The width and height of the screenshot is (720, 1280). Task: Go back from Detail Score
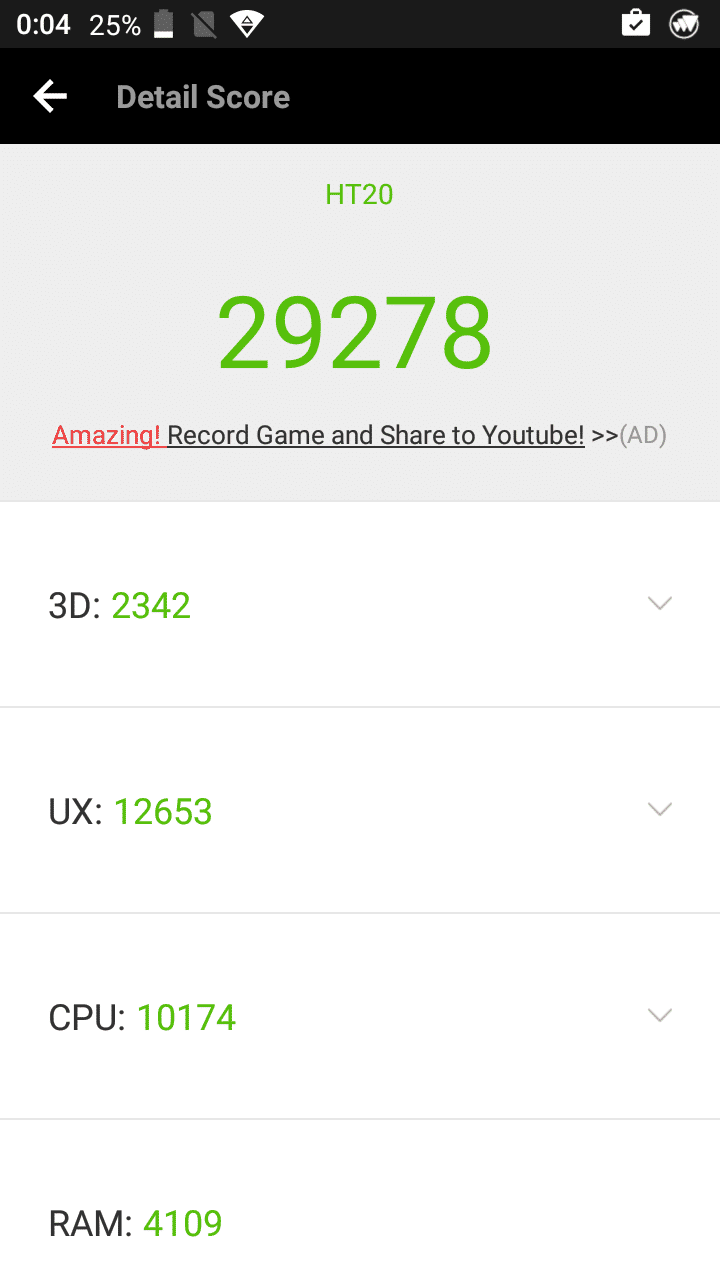50,97
